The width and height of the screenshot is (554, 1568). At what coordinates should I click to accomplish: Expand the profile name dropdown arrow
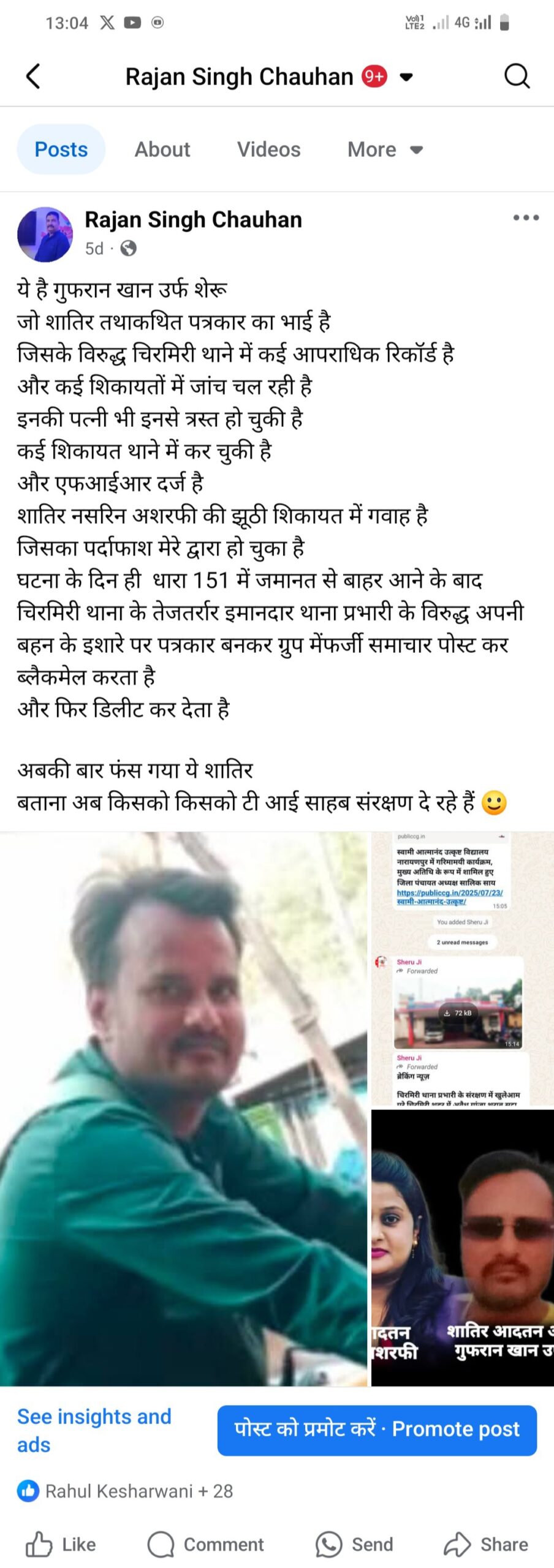coord(406,77)
